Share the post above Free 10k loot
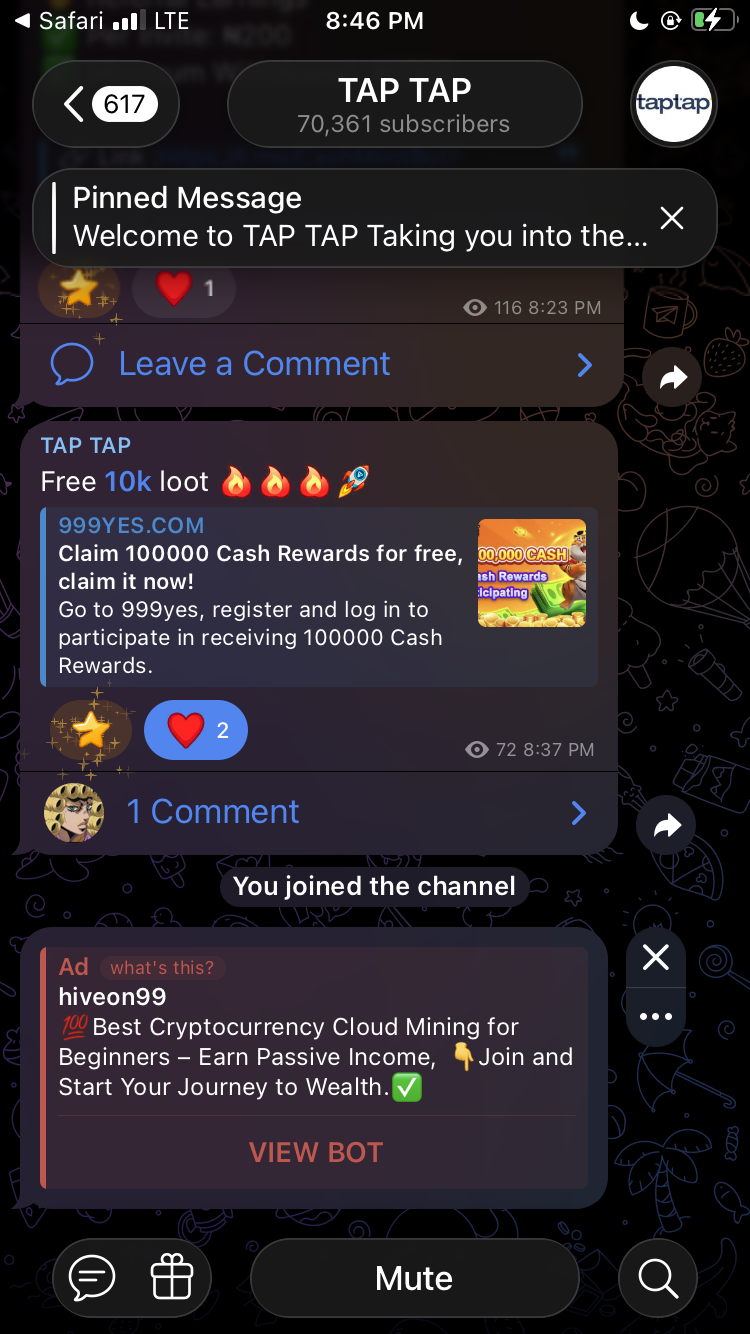750x1334 pixels. pos(673,377)
